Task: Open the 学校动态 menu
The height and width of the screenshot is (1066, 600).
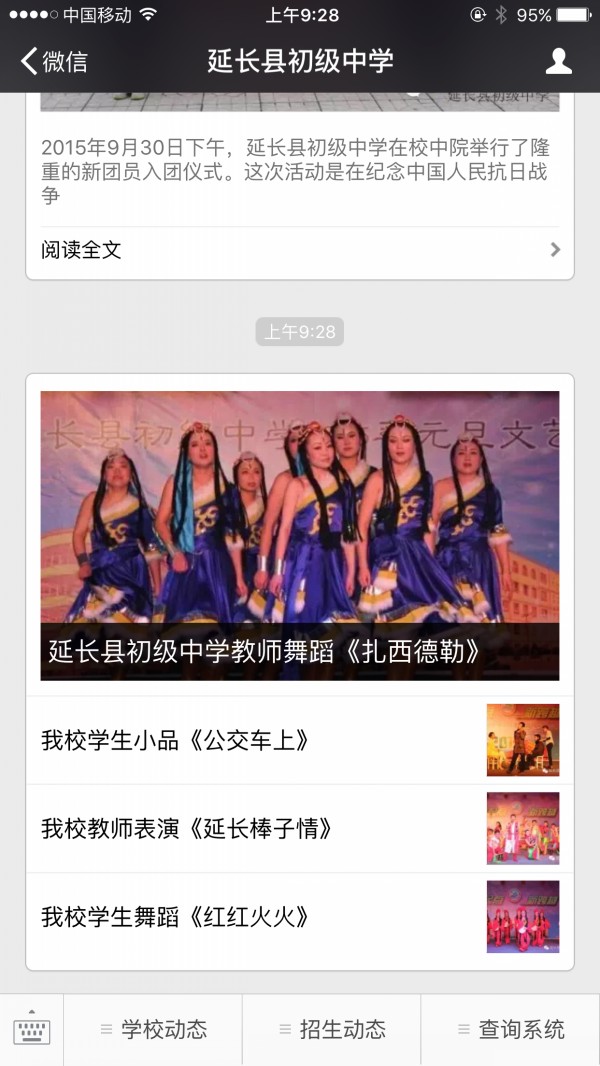Action: coord(153,1029)
